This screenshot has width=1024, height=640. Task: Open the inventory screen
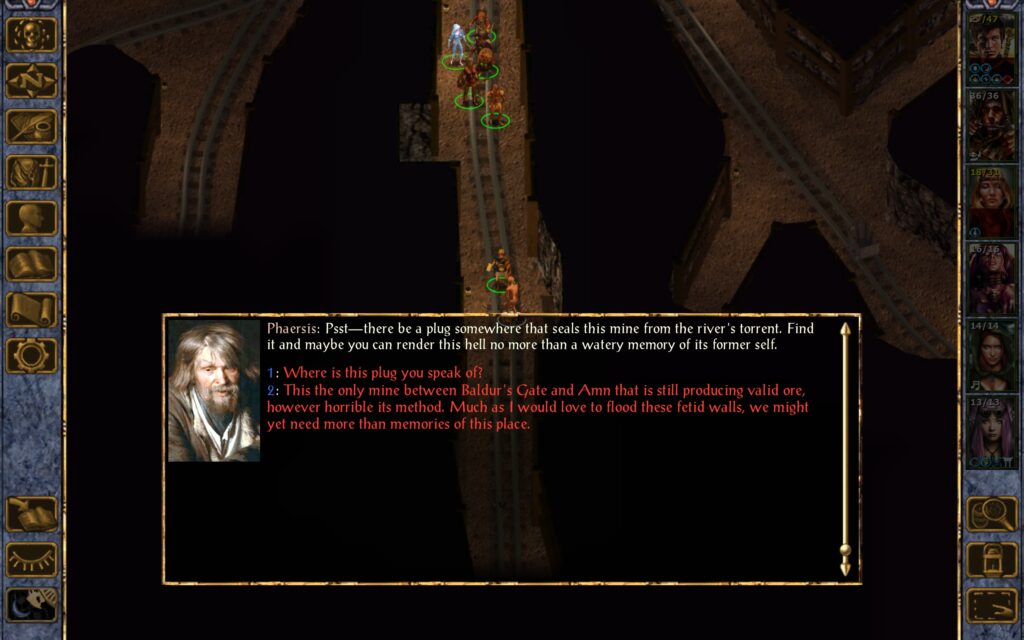[x=32, y=172]
